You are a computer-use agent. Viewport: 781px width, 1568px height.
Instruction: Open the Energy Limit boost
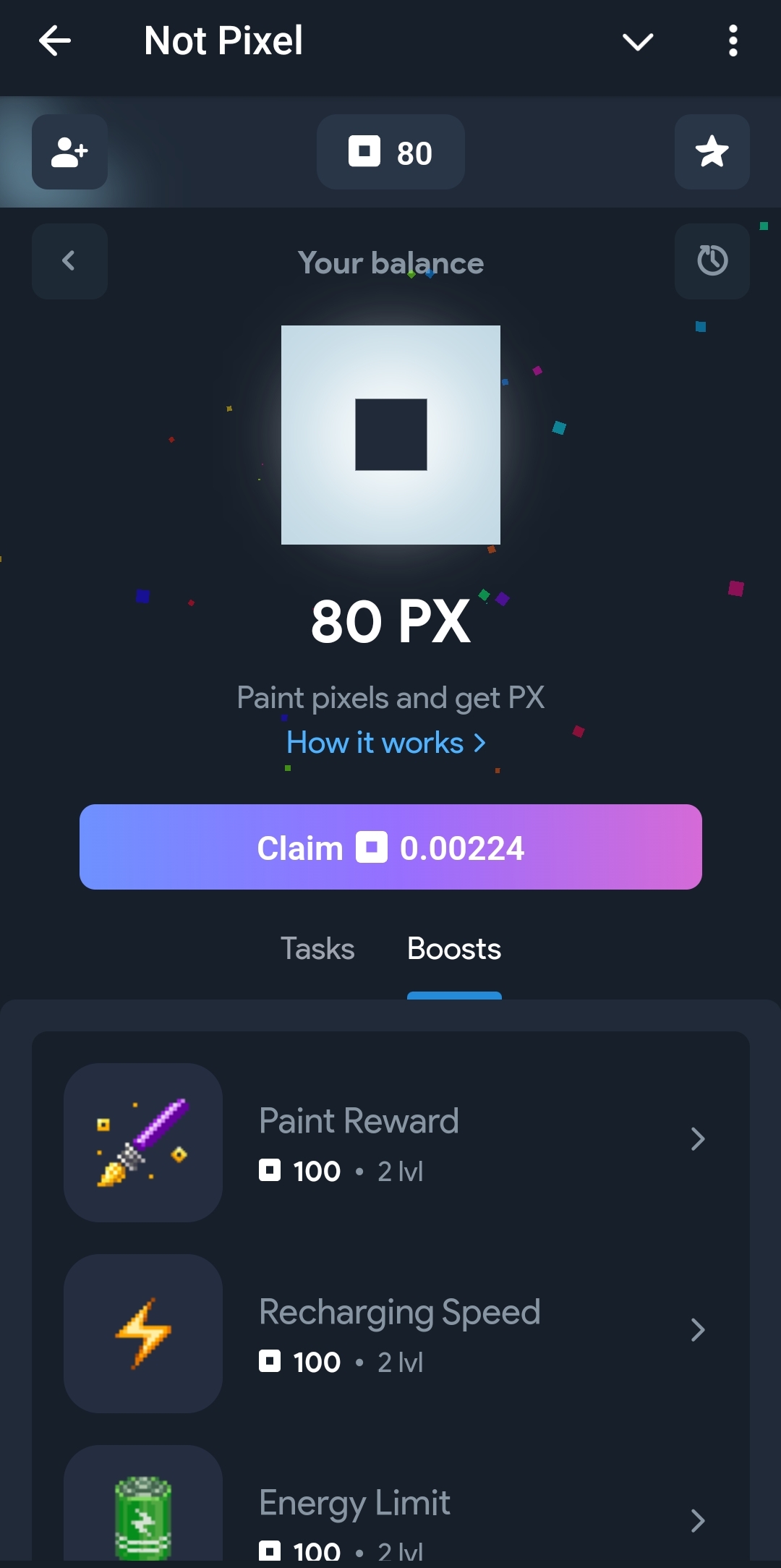[x=390, y=1512]
